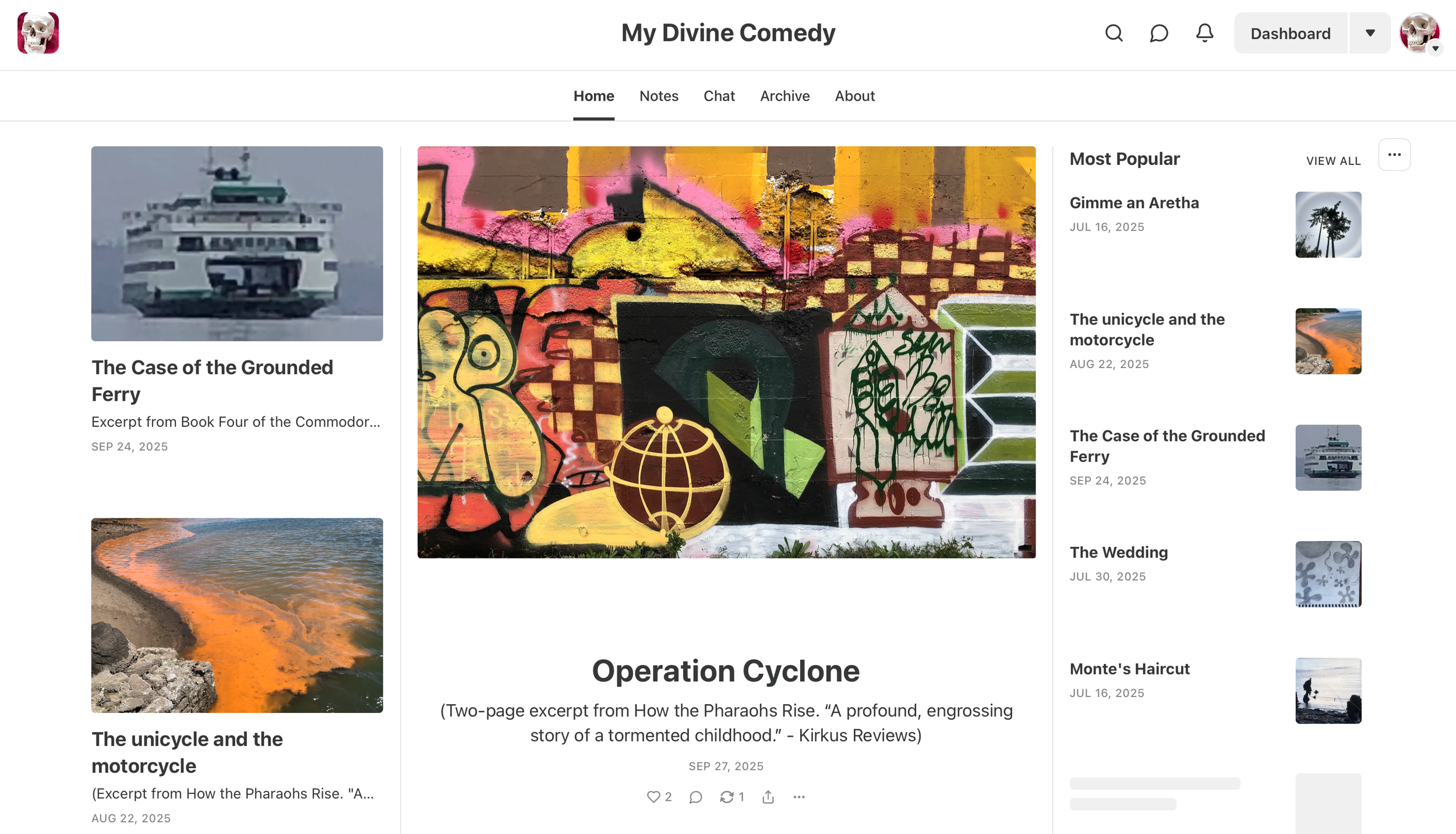
Task: Open the unicycle and the motorcycle card
Action: (237, 671)
